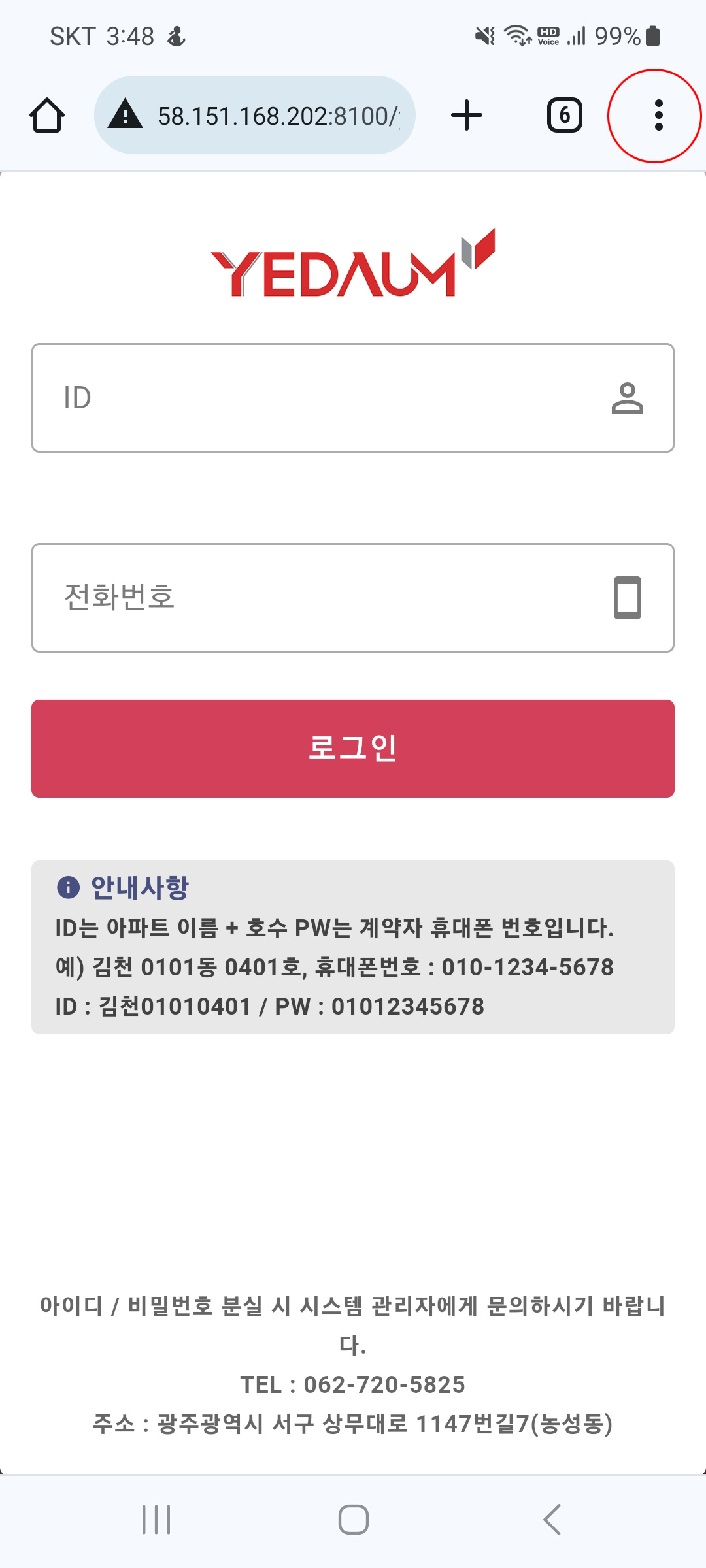
Task: Tap the red 로그인 login button
Action: [353, 749]
